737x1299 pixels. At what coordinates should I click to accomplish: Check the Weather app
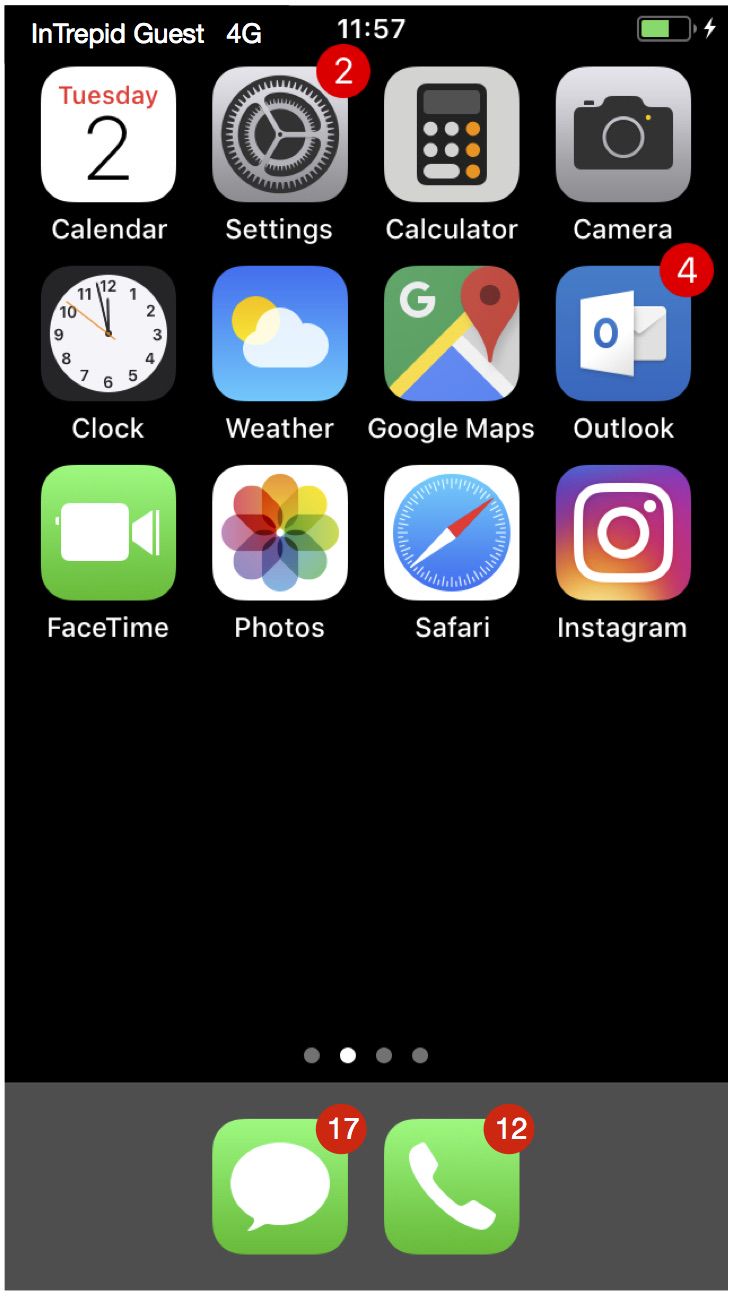[280, 334]
